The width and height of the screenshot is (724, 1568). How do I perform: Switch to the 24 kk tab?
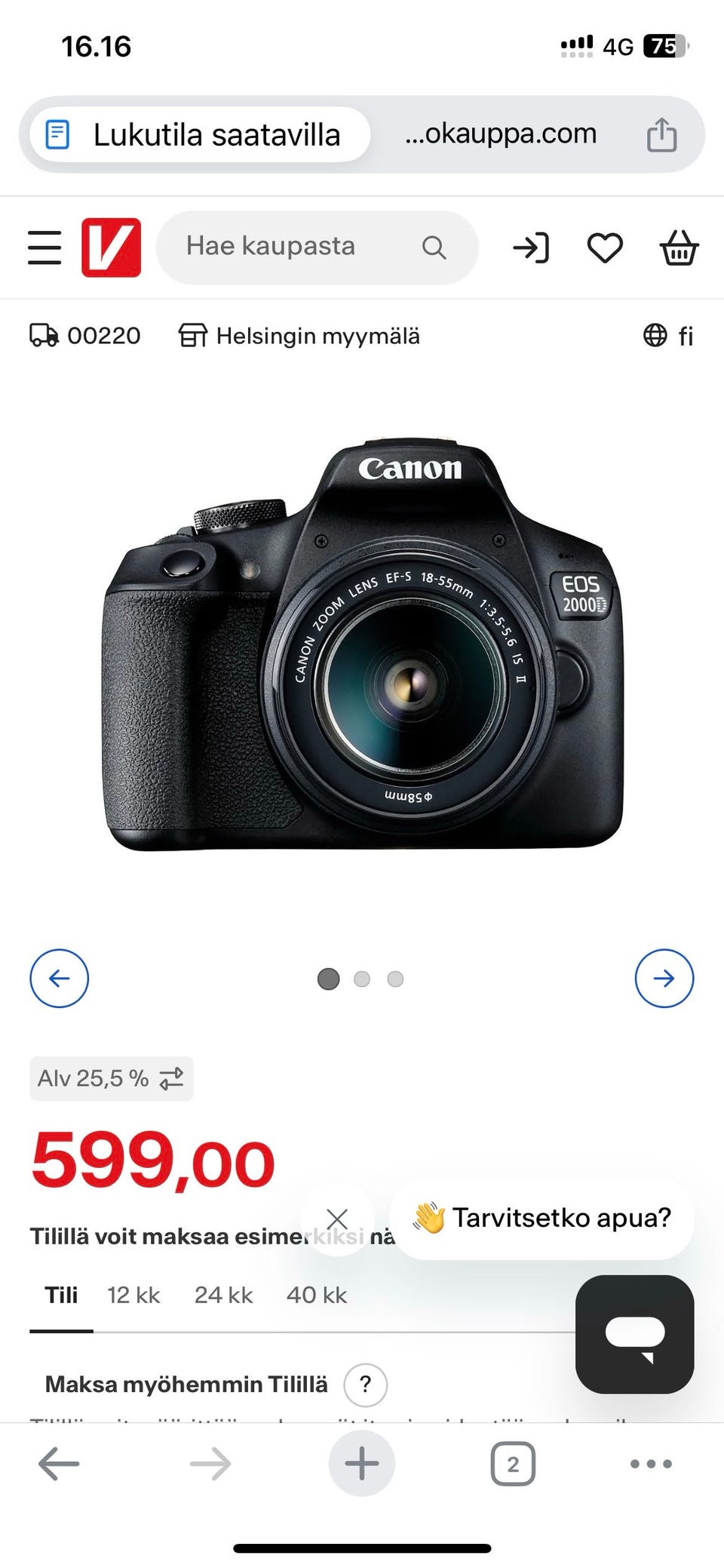coord(223,1295)
